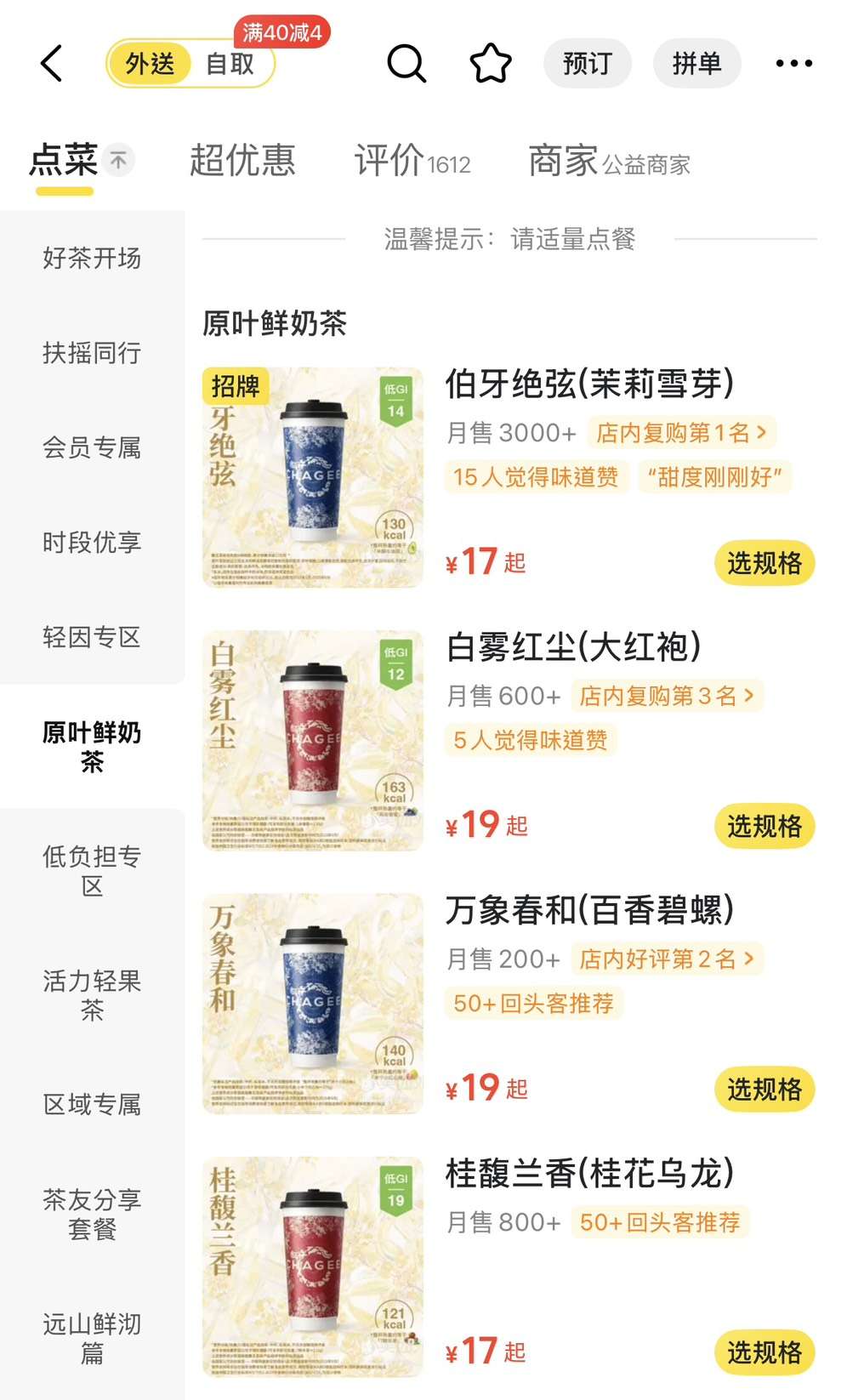847x1400 pixels.
Task: Tap the 预订 reservation button
Action: pos(587,64)
